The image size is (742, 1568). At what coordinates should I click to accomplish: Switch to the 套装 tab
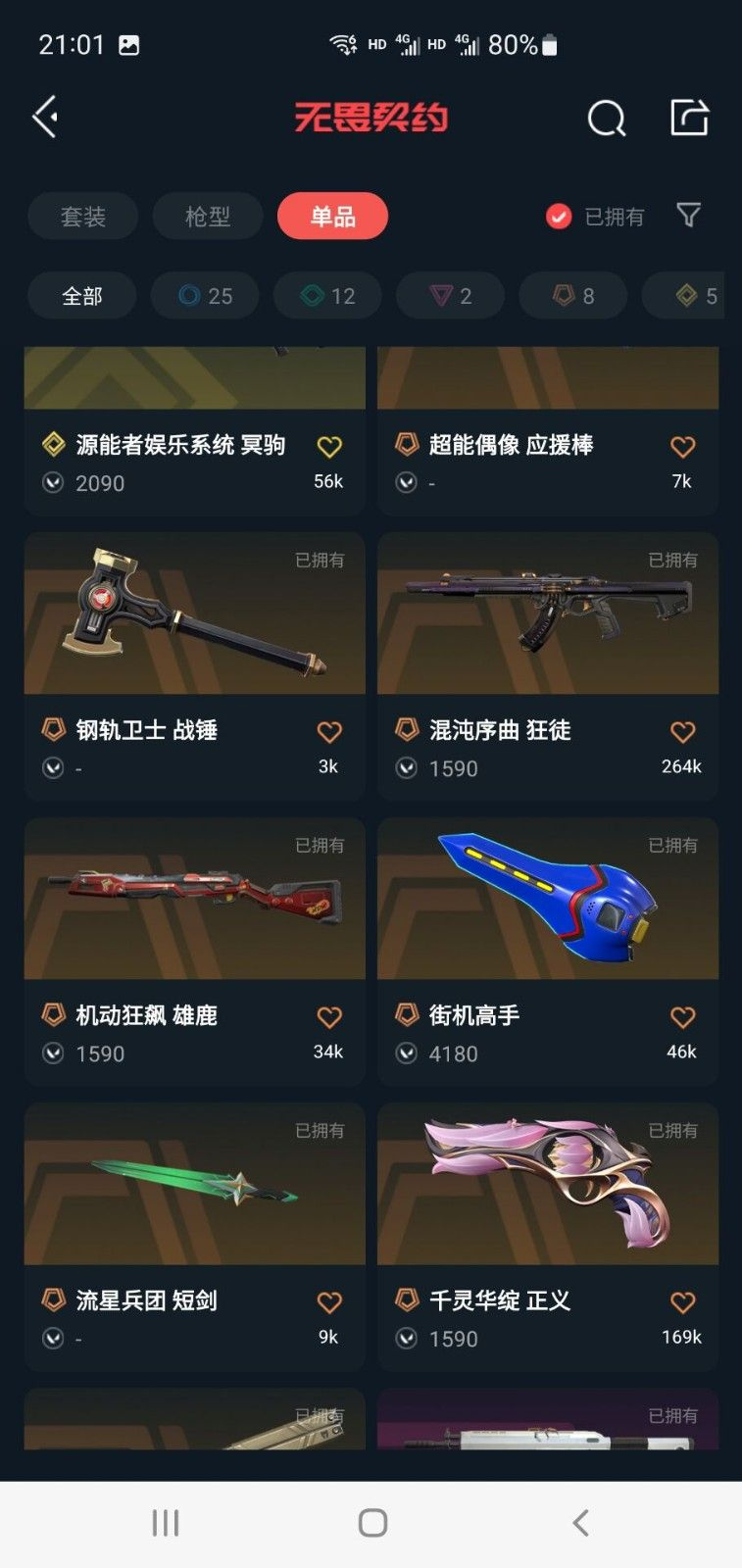83,217
